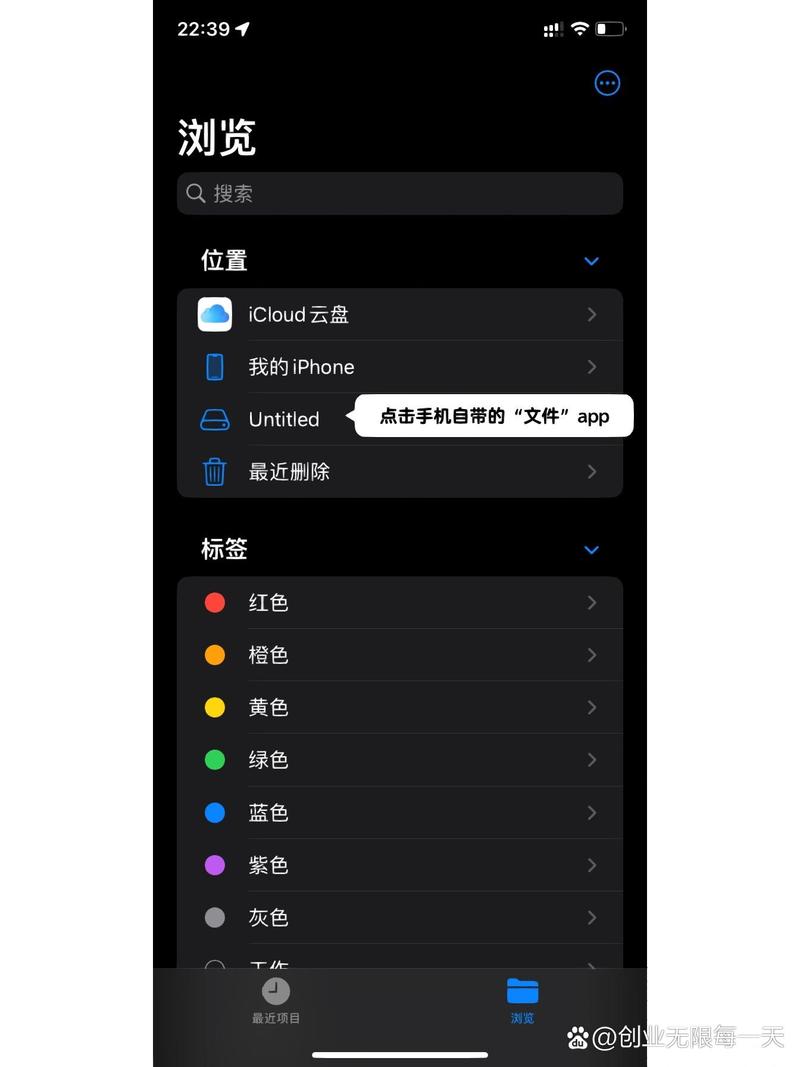This screenshot has width=800, height=1067.
Task: Tap the battery icon in status bar
Action: [612, 29]
